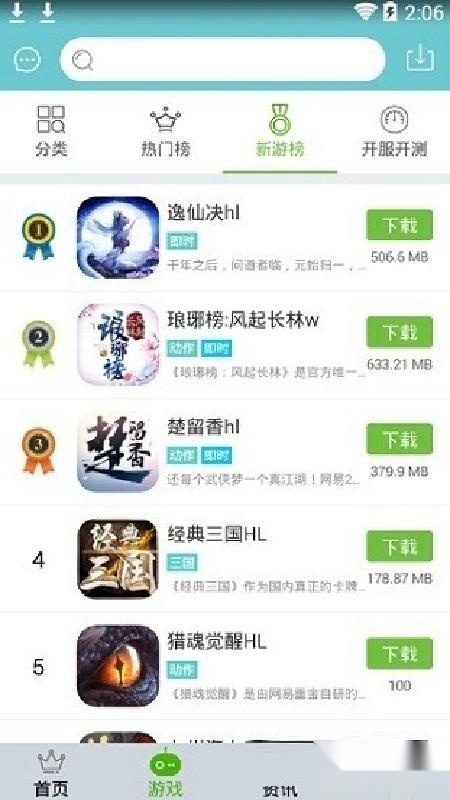Switch to the 热门榜 tab
This screenshot has height=800, width=450.
(x=165, y=131)
